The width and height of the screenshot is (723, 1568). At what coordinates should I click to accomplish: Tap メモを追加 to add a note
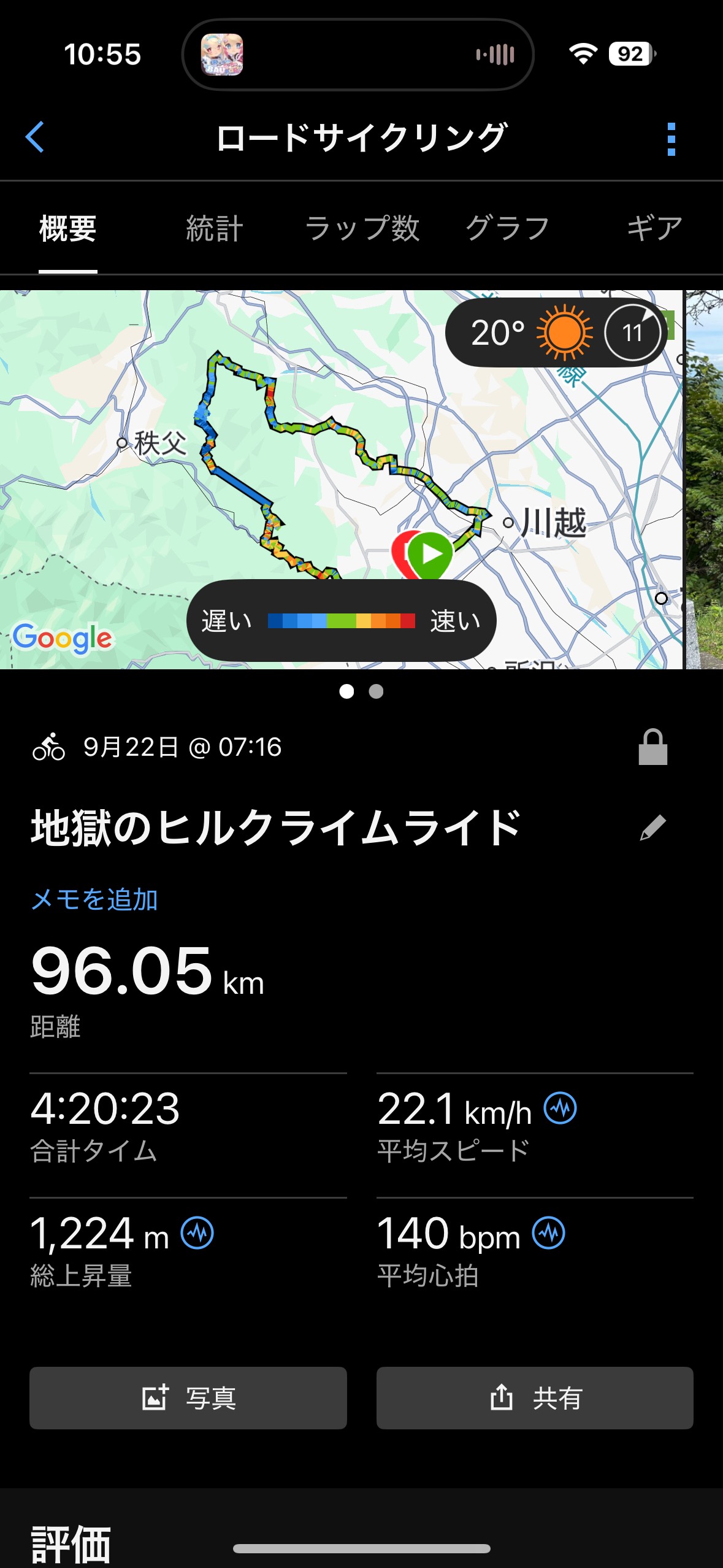coord(94,900)
